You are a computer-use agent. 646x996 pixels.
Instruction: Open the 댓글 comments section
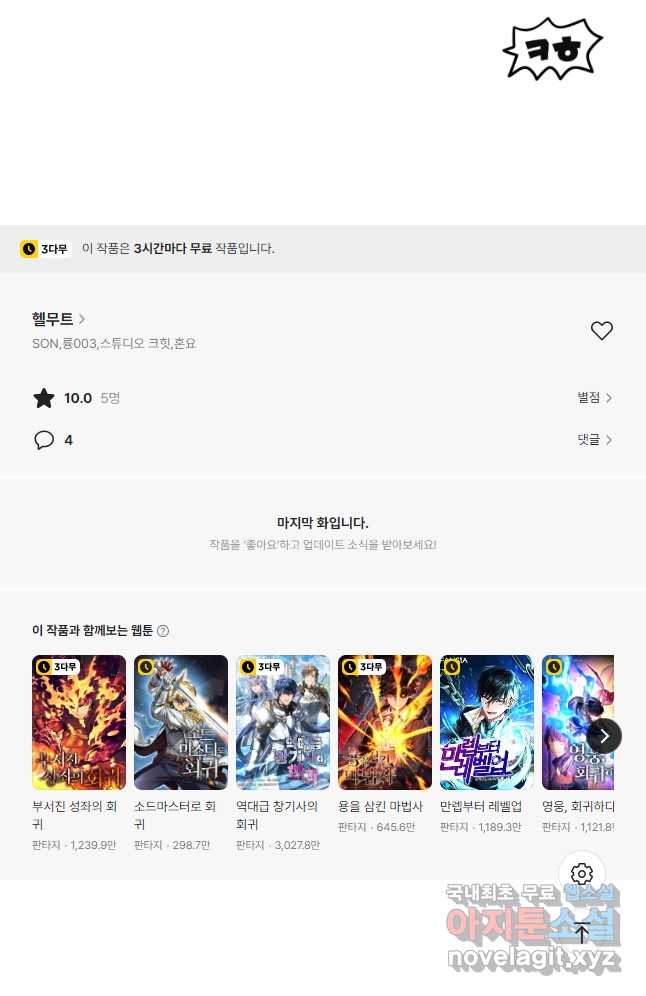[594, 440]
